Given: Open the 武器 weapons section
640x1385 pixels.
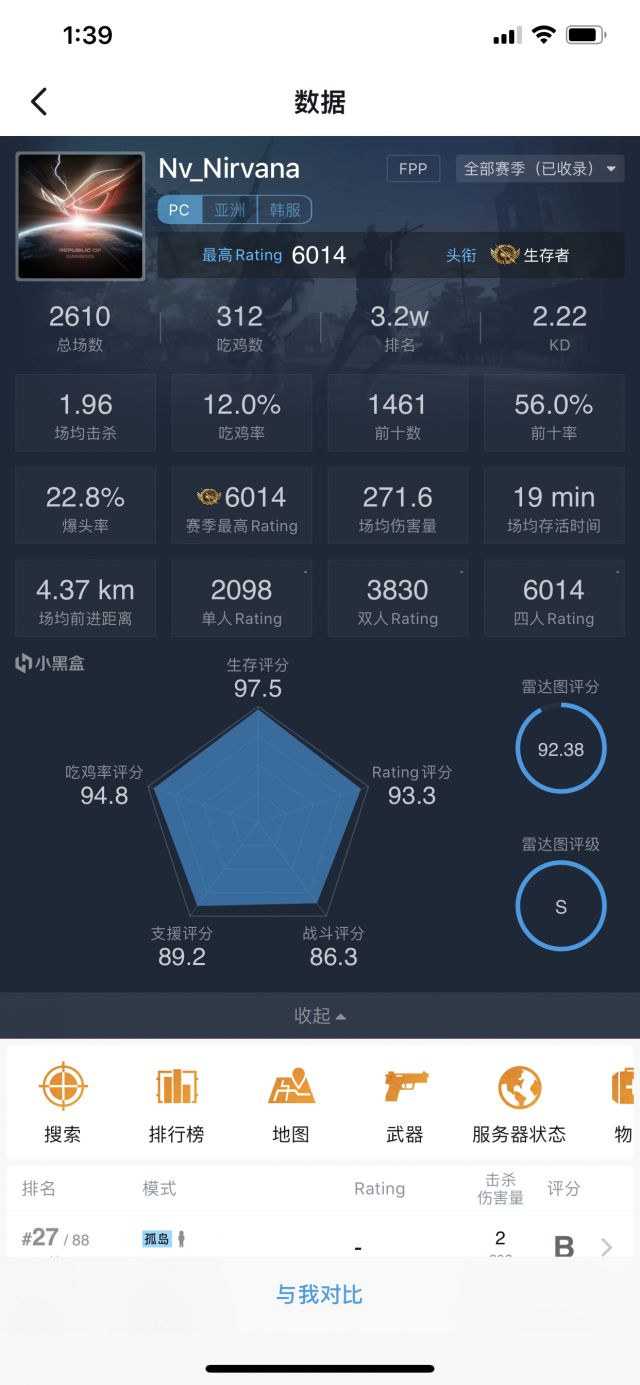Looking at the screenshot, I should coord(405,1103).
